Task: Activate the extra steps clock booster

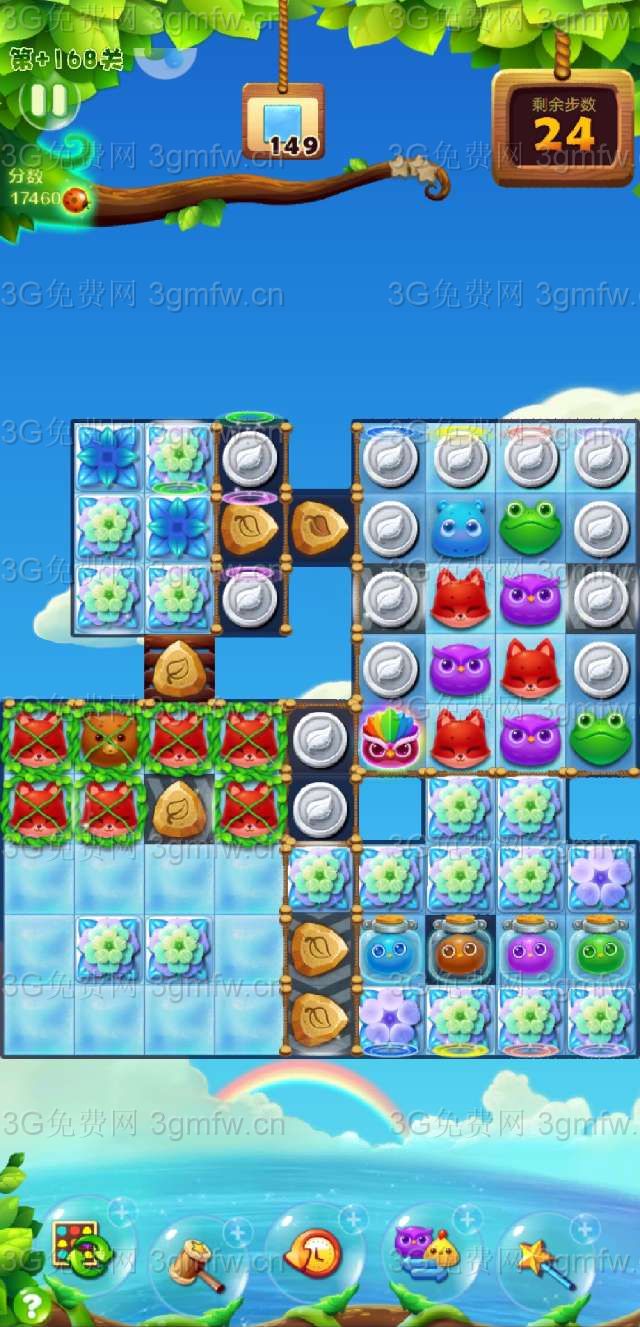Action: (x=311, y=1250)
